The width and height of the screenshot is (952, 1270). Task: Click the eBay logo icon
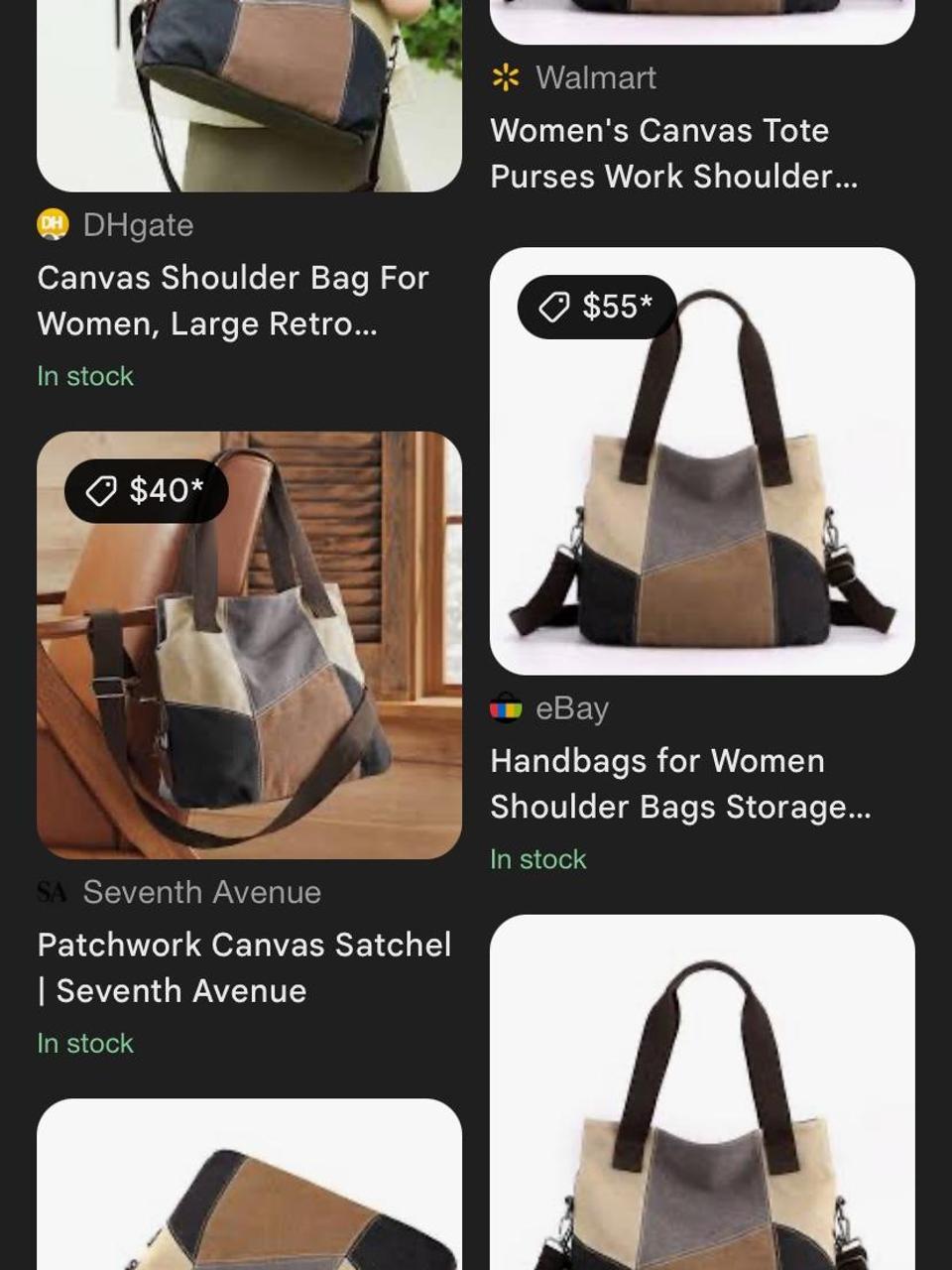507,707
